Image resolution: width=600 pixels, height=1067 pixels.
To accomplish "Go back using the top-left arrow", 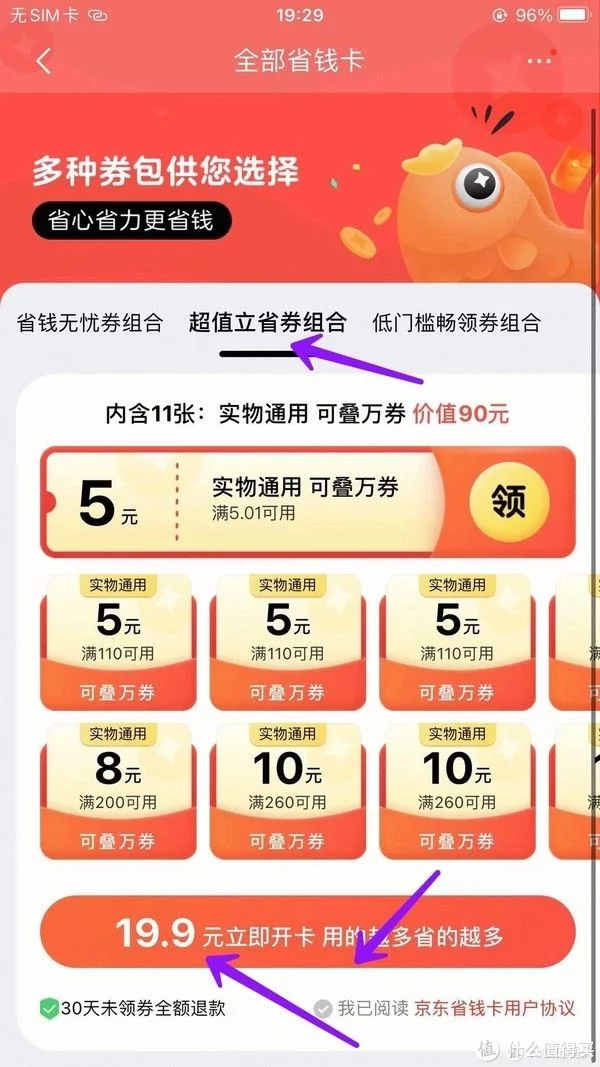I will tap(43, 61).
